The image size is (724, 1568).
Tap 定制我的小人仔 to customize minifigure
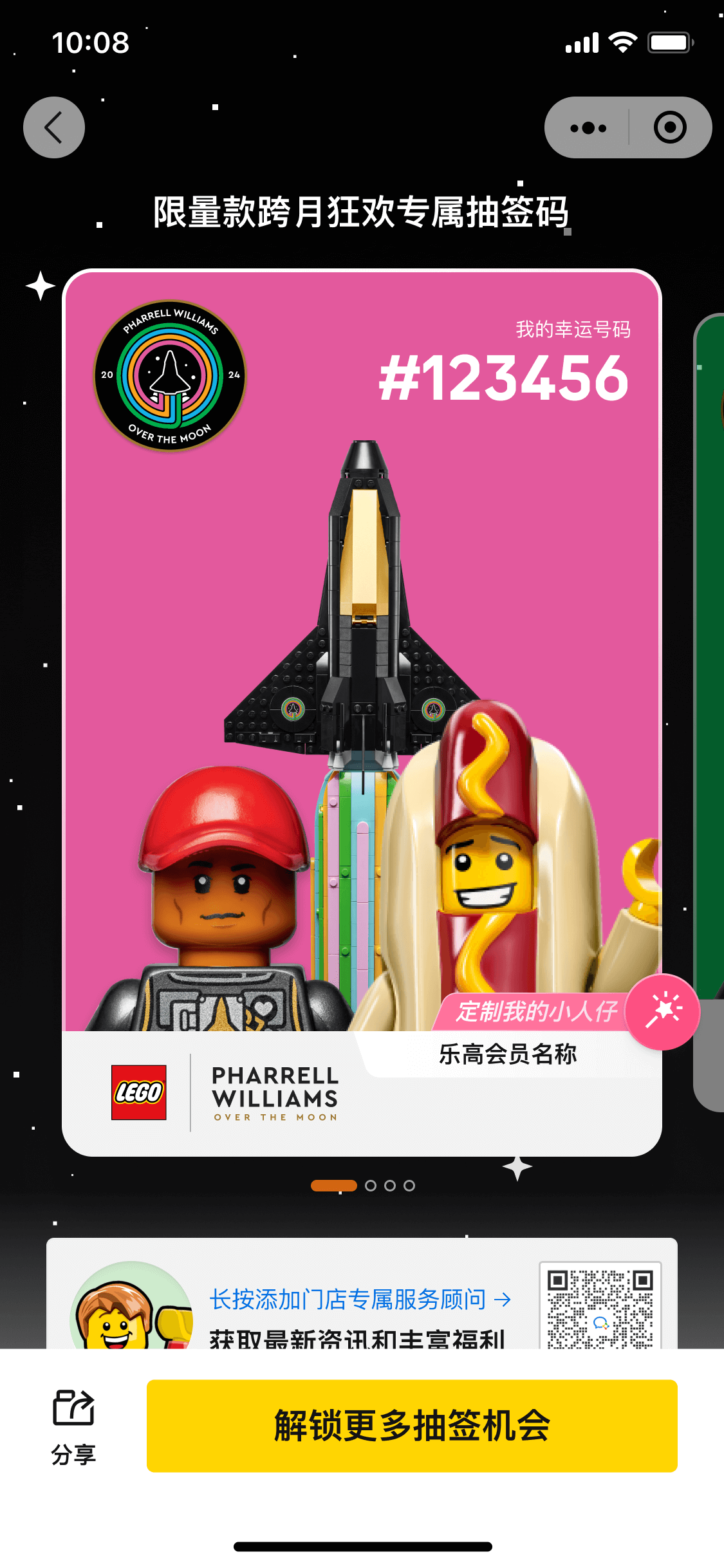(537, 1011)
